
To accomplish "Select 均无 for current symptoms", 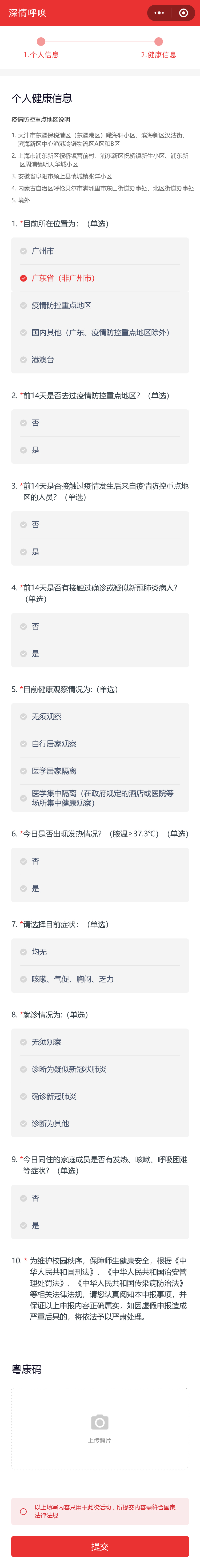I will click(39, 952).
